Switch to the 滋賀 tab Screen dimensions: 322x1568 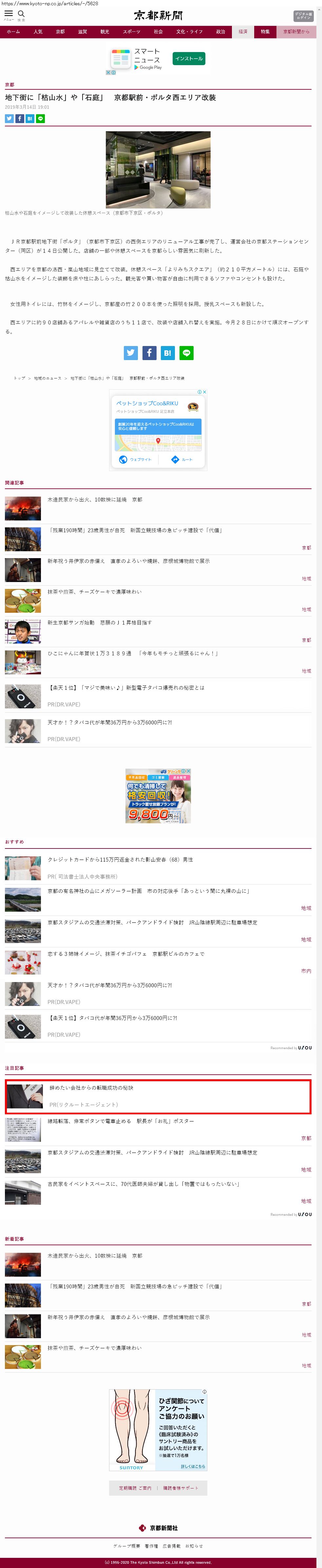click(82, 32)
